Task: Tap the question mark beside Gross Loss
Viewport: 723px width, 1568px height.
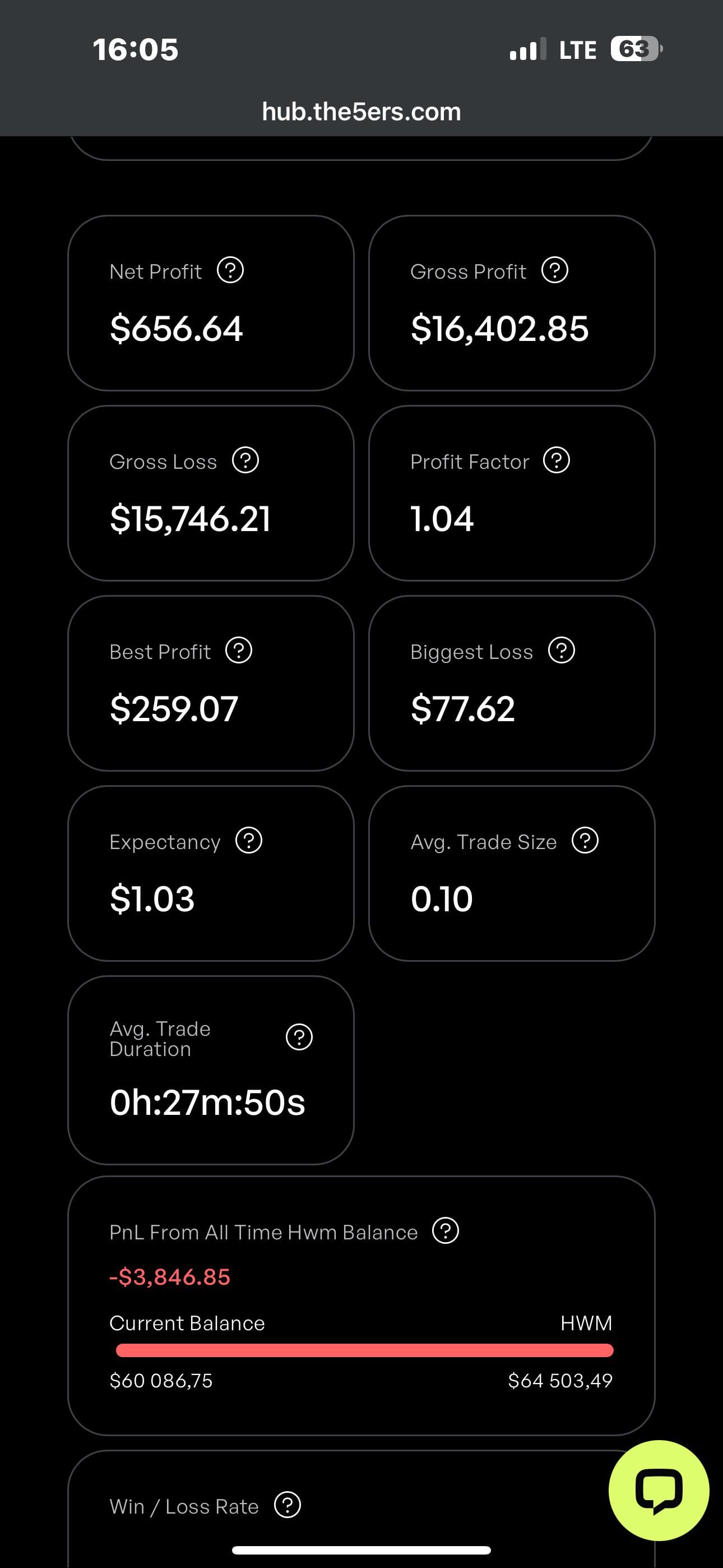Action: click(245, 460)
